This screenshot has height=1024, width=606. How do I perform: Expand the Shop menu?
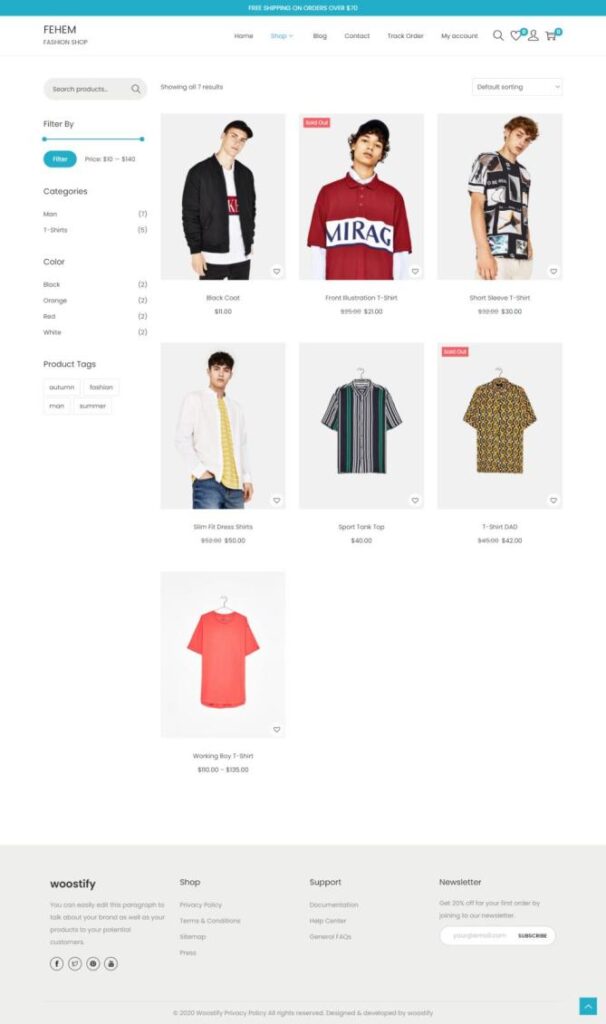(282, 36)
